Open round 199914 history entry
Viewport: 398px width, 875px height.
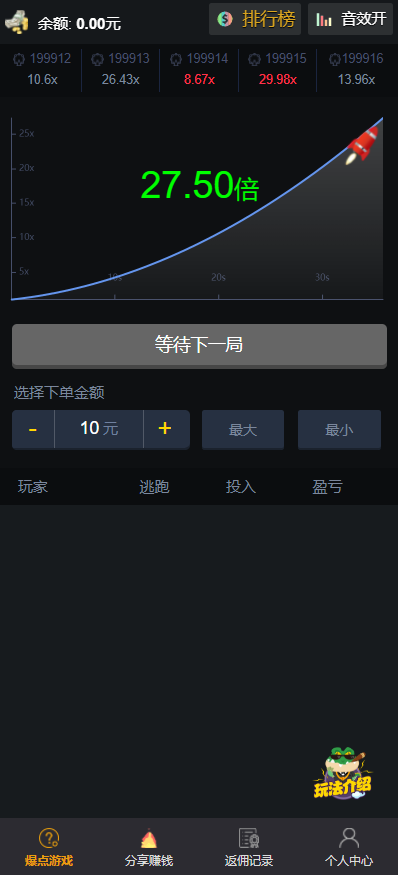[x=199, y=70]
